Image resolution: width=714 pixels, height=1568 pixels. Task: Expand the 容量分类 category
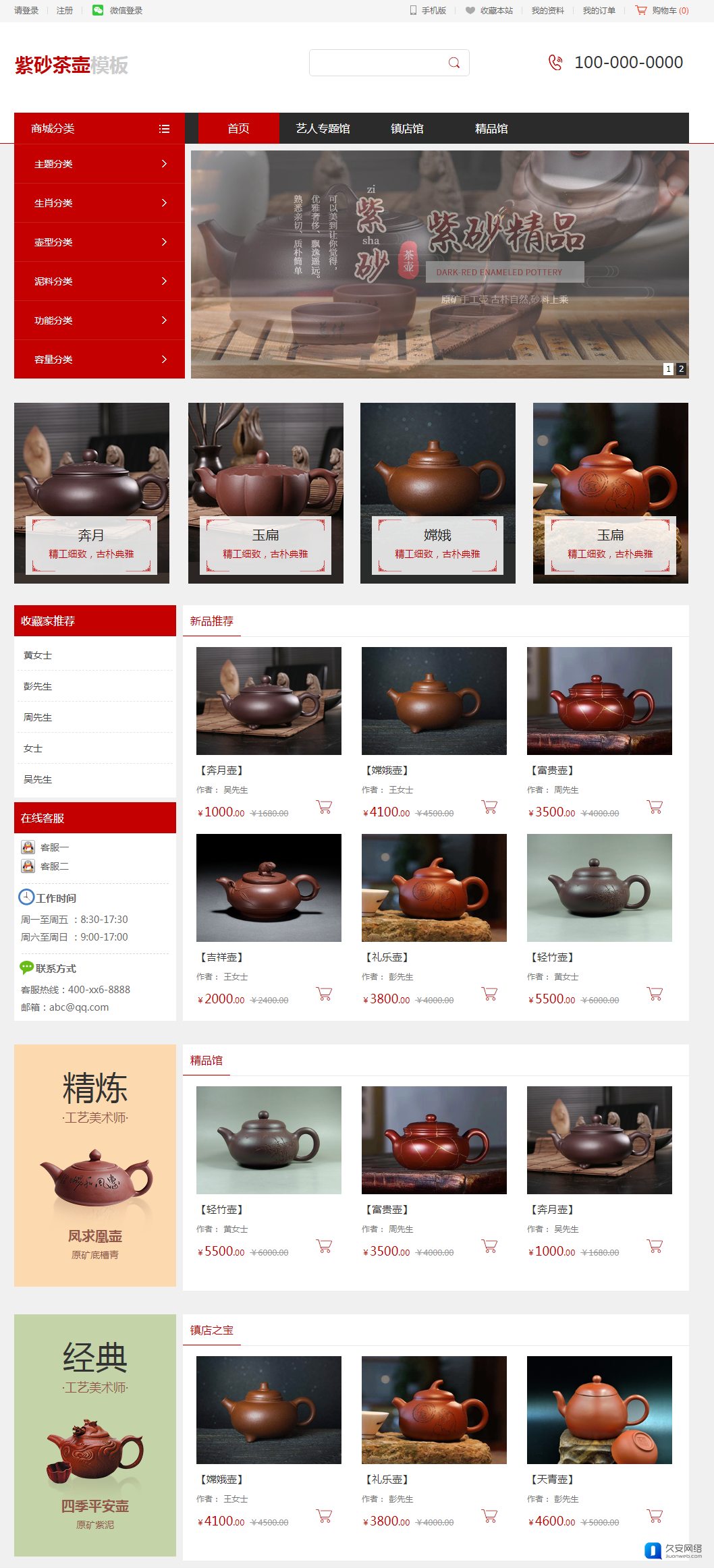99,360
